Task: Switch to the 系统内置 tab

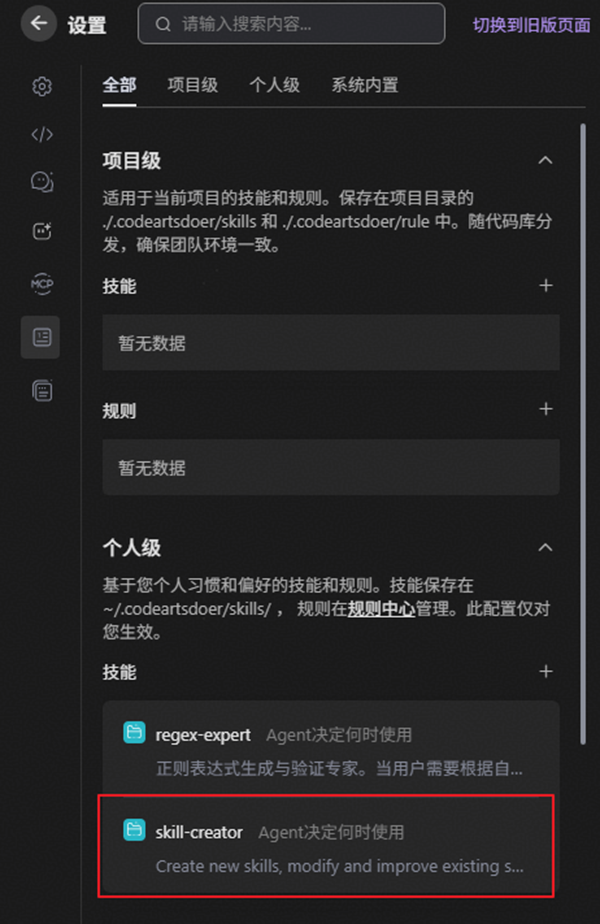Action: [x=364, y=85]
